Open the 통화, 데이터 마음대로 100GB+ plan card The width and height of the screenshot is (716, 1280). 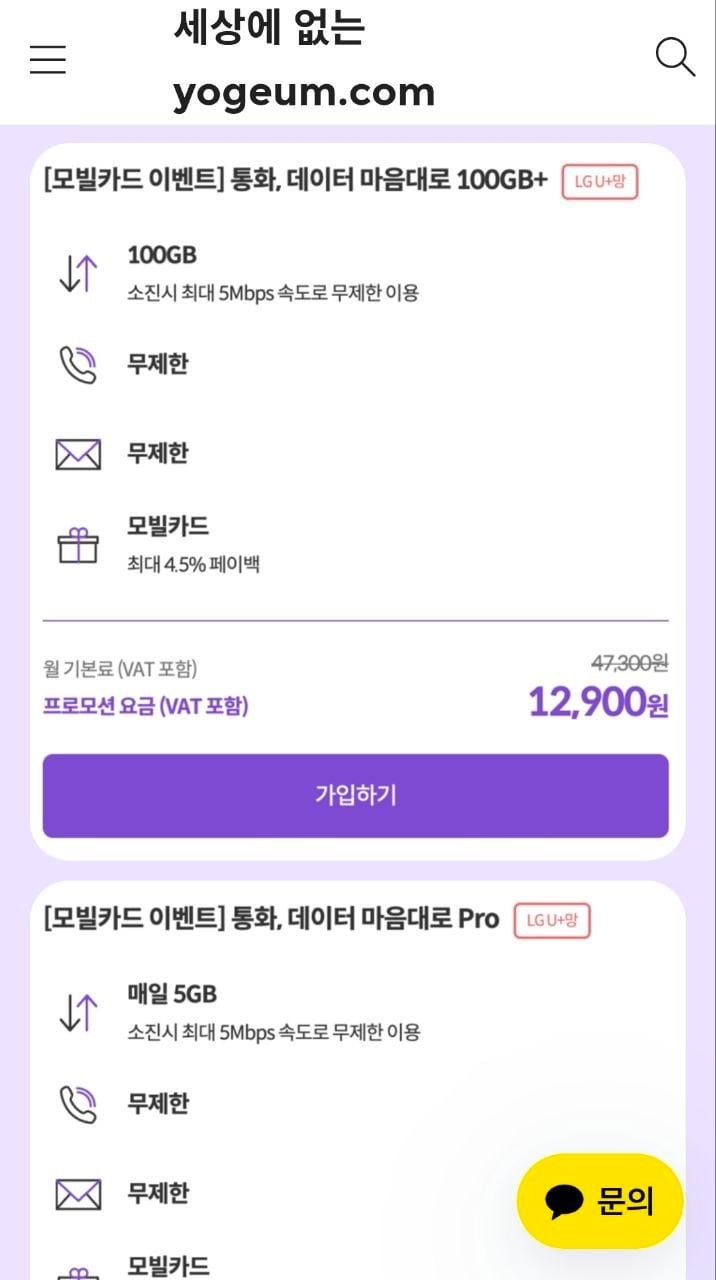point(296,181)
